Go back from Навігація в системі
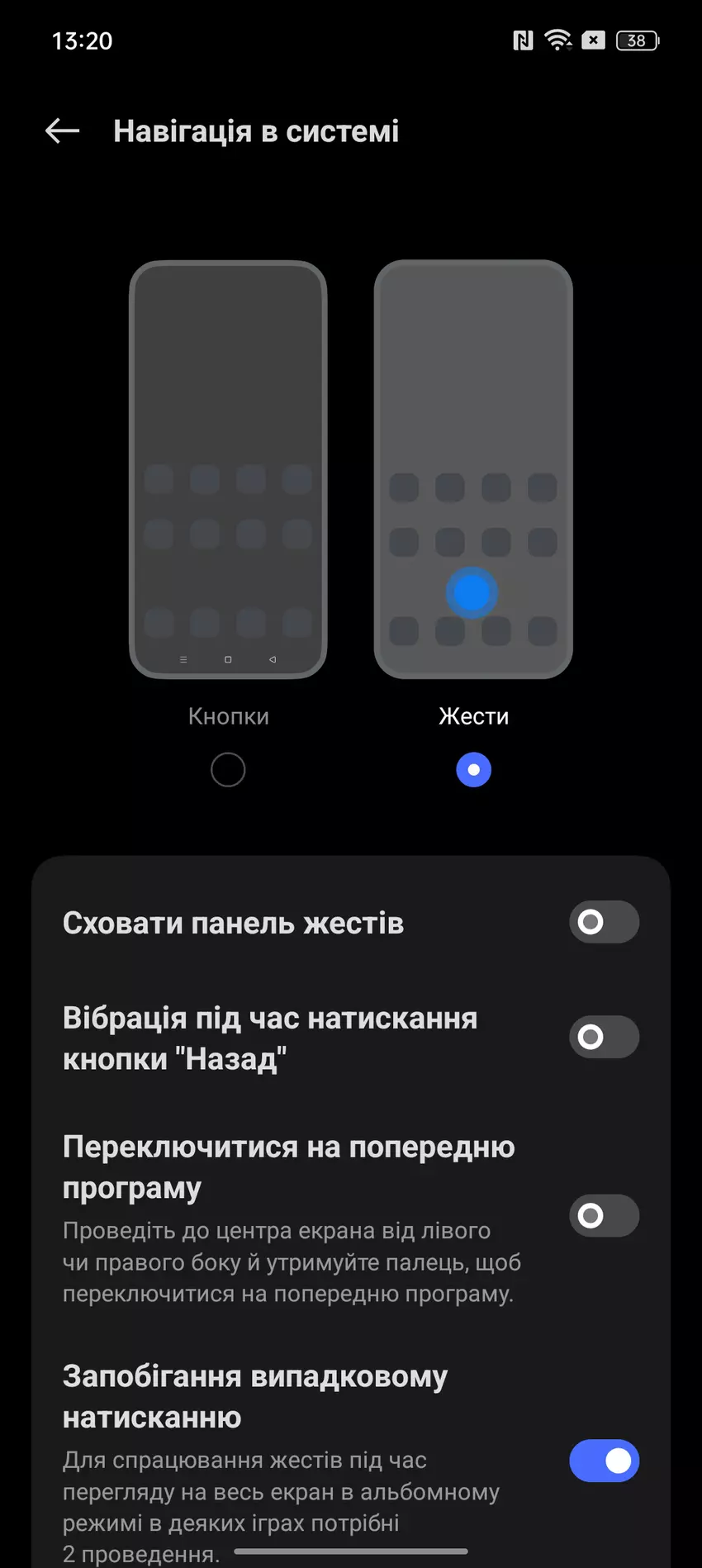 pyautogui.click(x=62, y=131)
